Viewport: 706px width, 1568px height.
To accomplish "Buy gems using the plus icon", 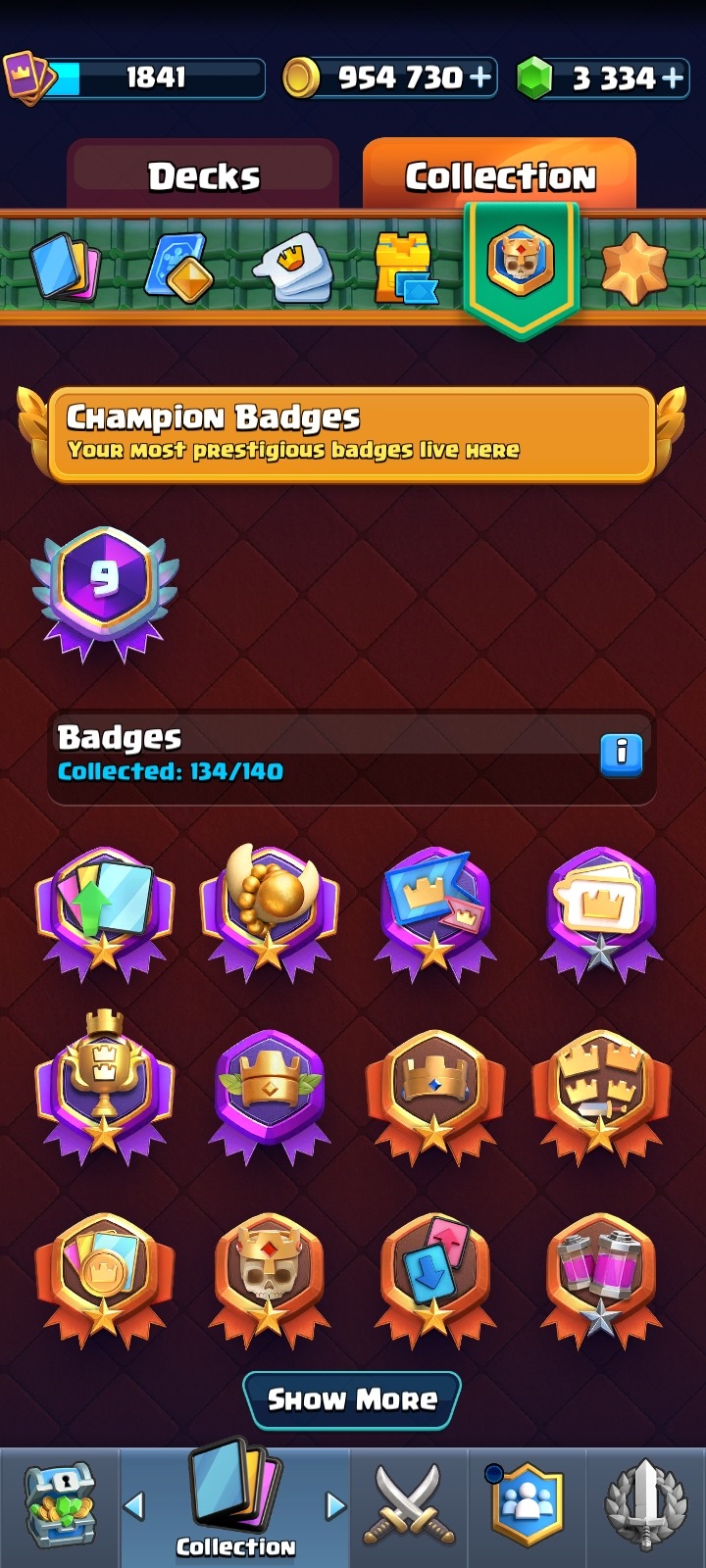I will point(674,77).
